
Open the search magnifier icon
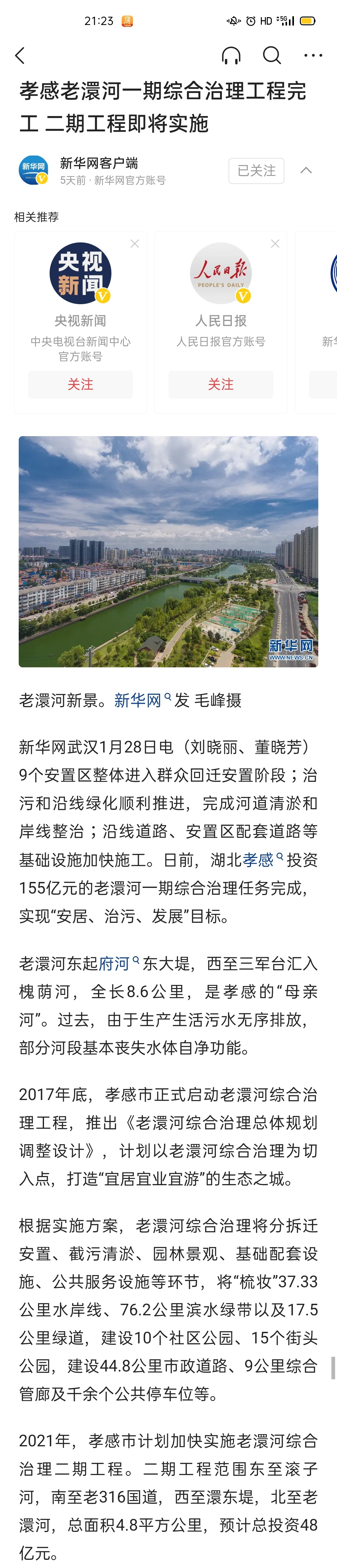(272, 56)
